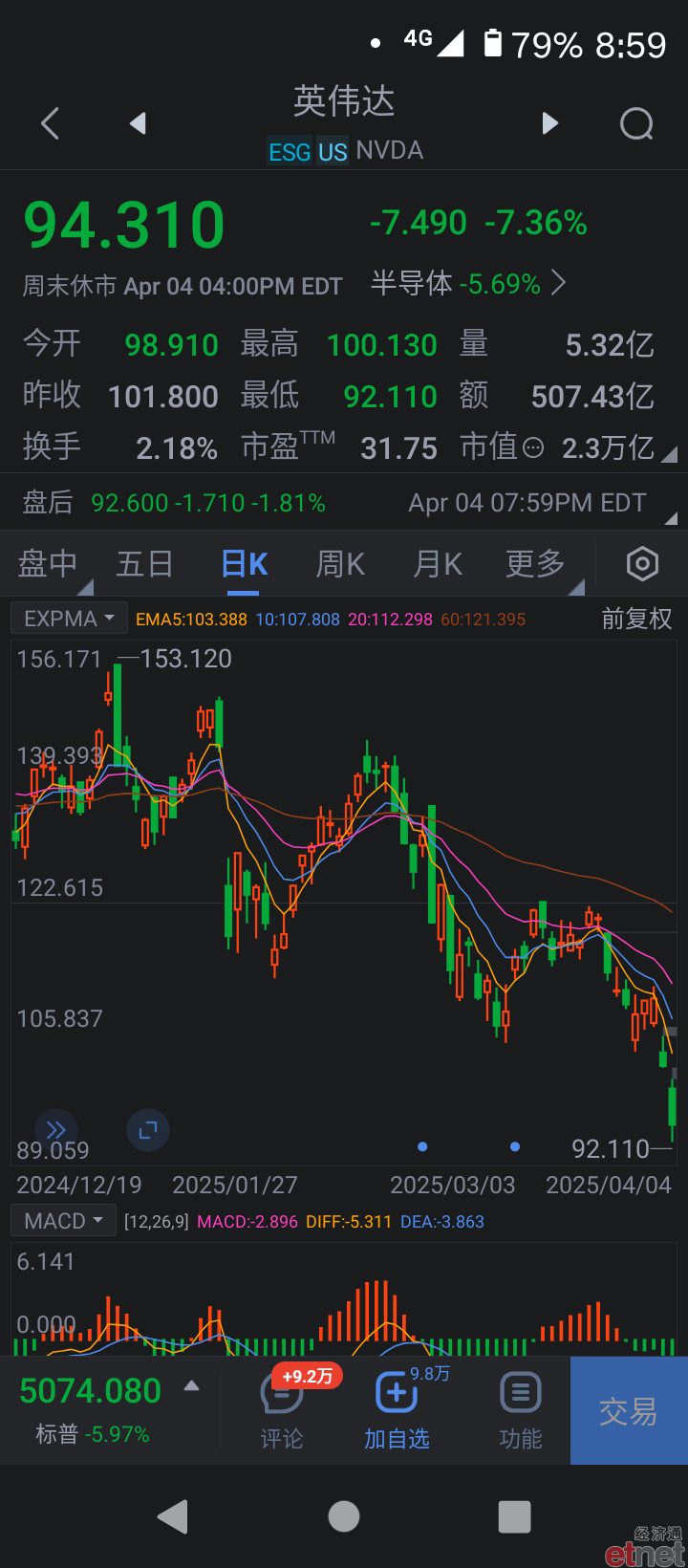
Task: Add stock to watchlist via 加自选
Action: (397, 1410)
